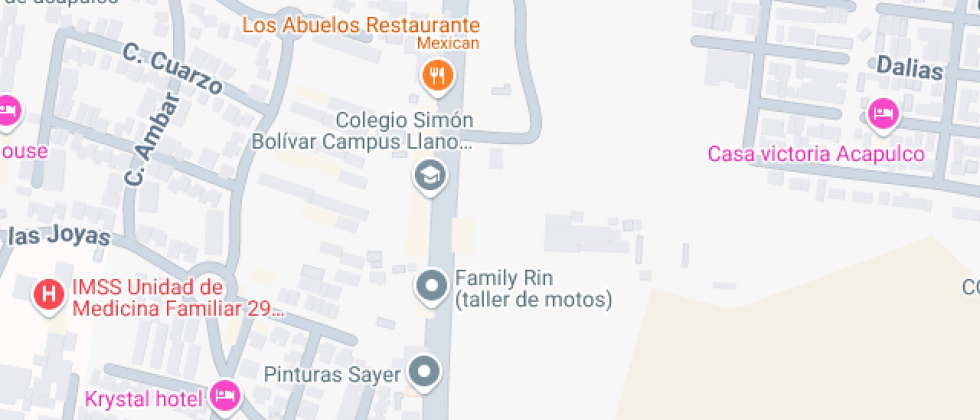980x420 pixels.
Task: Open Los Abuelos Restaurante map pin
Action: pyautogui.click(x=437, y=75)
